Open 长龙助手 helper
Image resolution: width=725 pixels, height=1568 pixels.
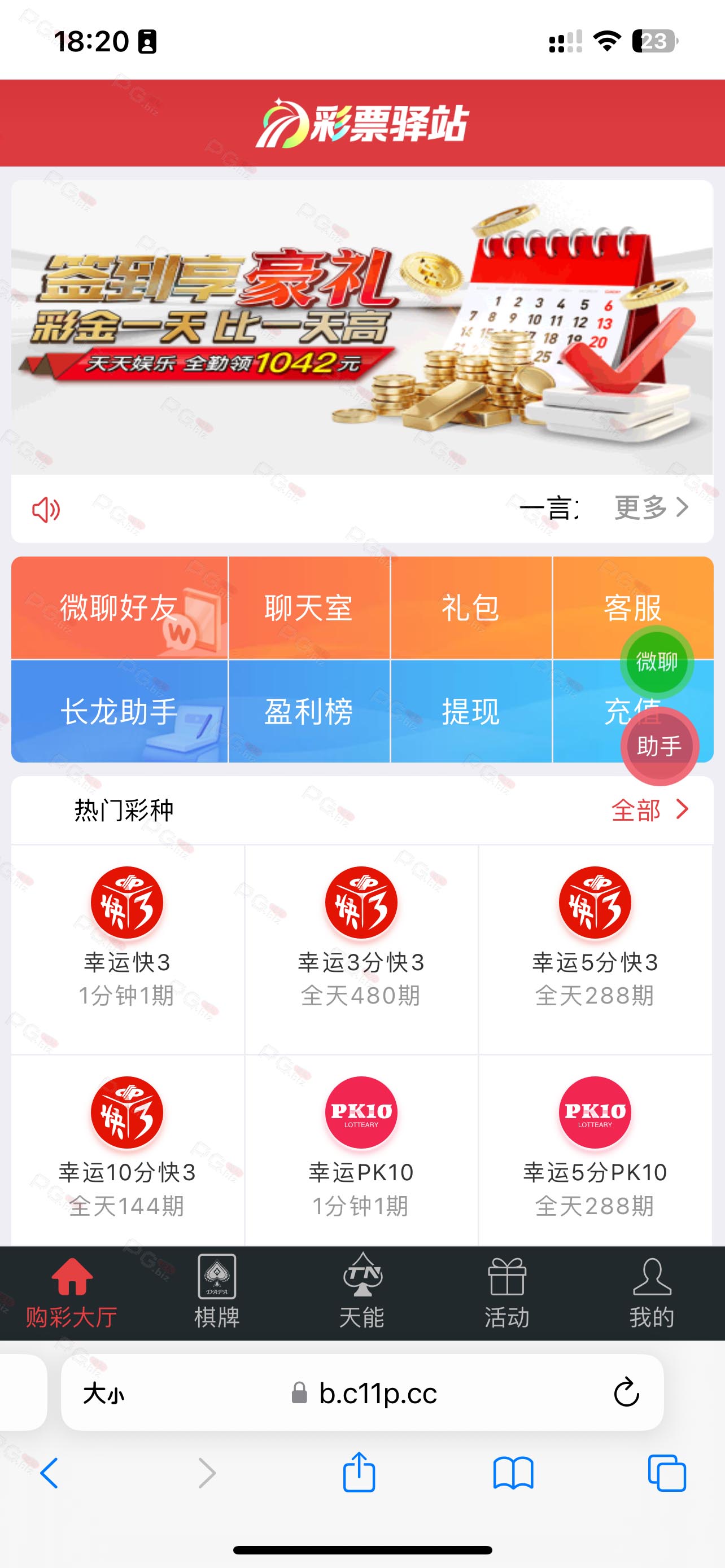pyautogui.click(x=119, y=711)
